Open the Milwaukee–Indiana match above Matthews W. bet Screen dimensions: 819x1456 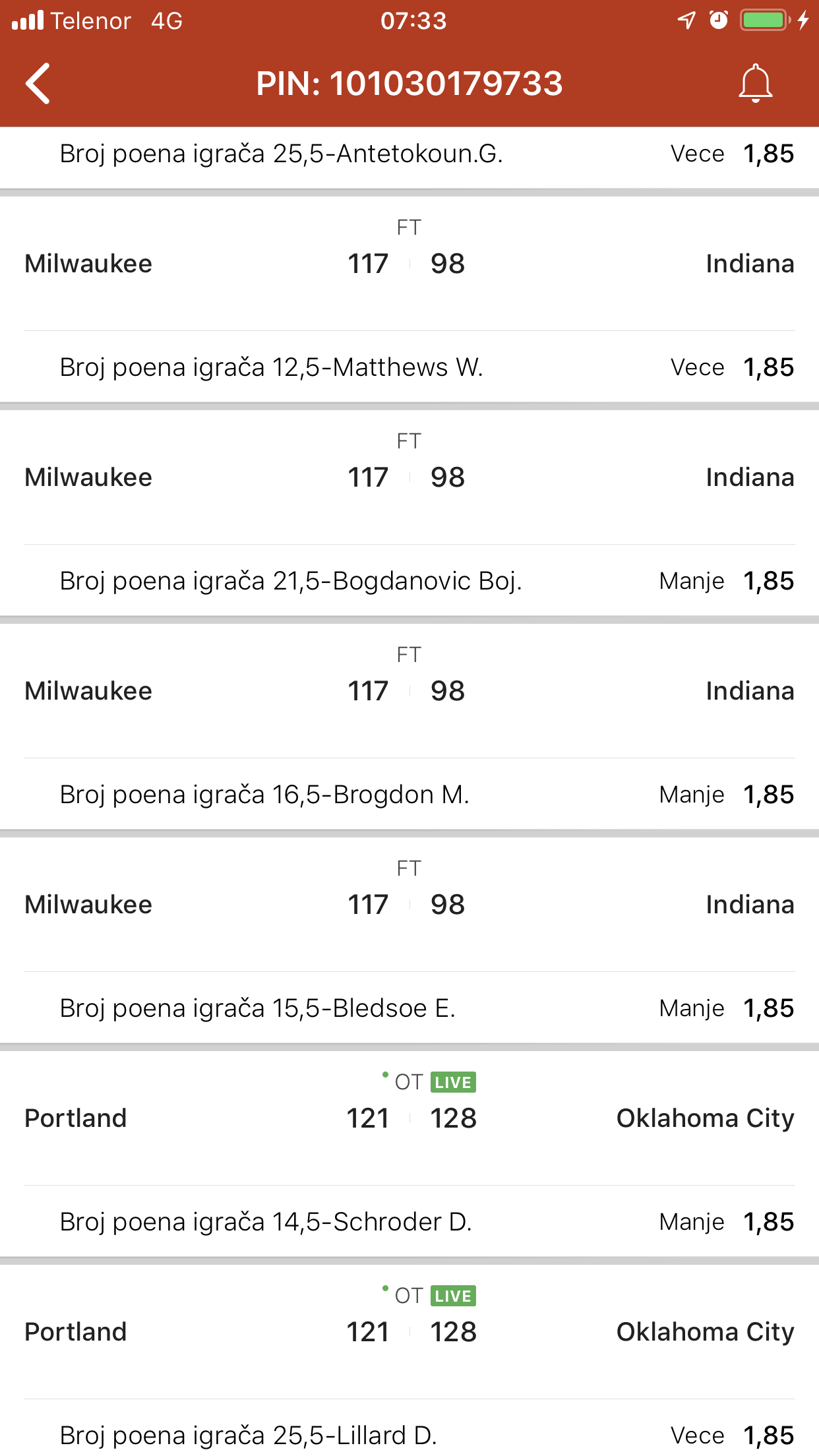coord(409,264)
